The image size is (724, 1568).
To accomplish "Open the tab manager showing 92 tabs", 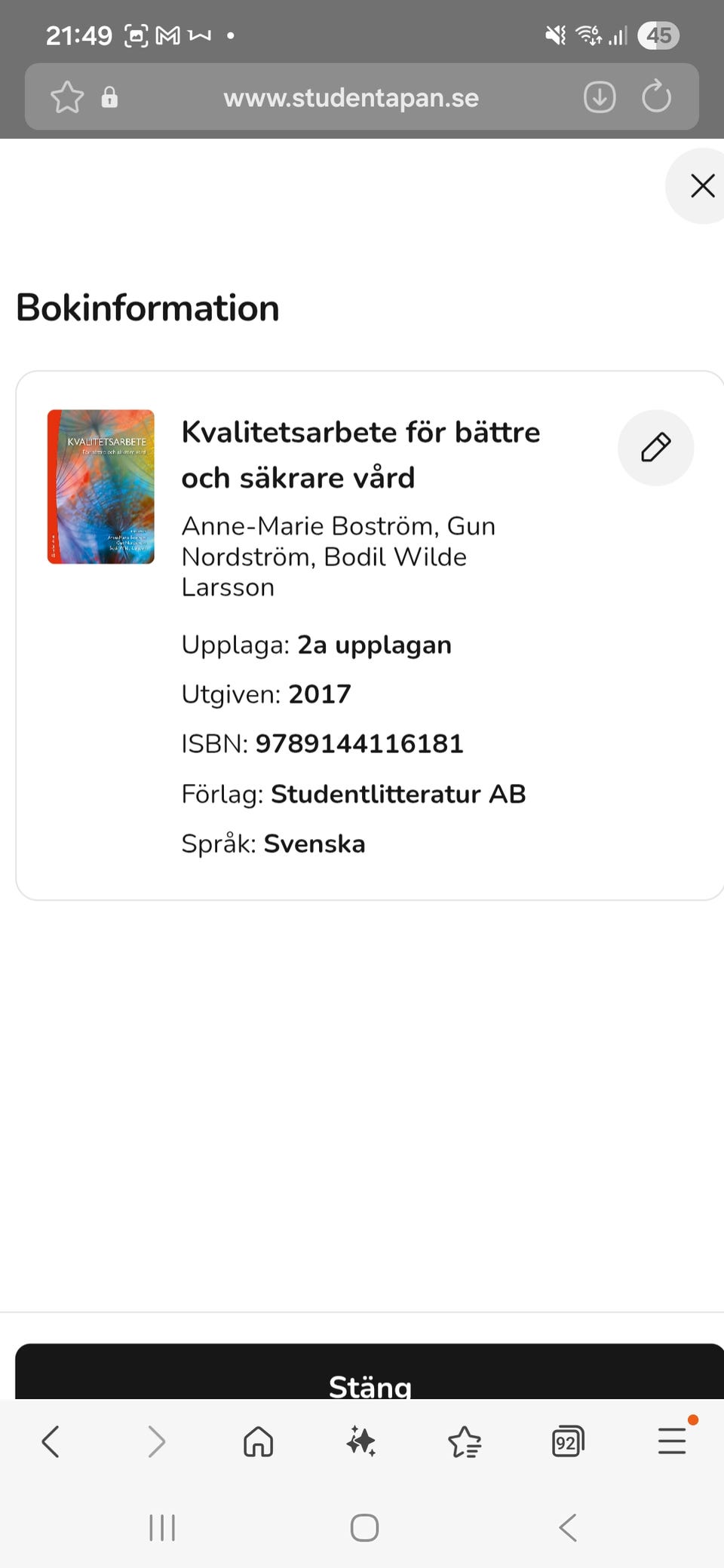I will coord(568,1441).
